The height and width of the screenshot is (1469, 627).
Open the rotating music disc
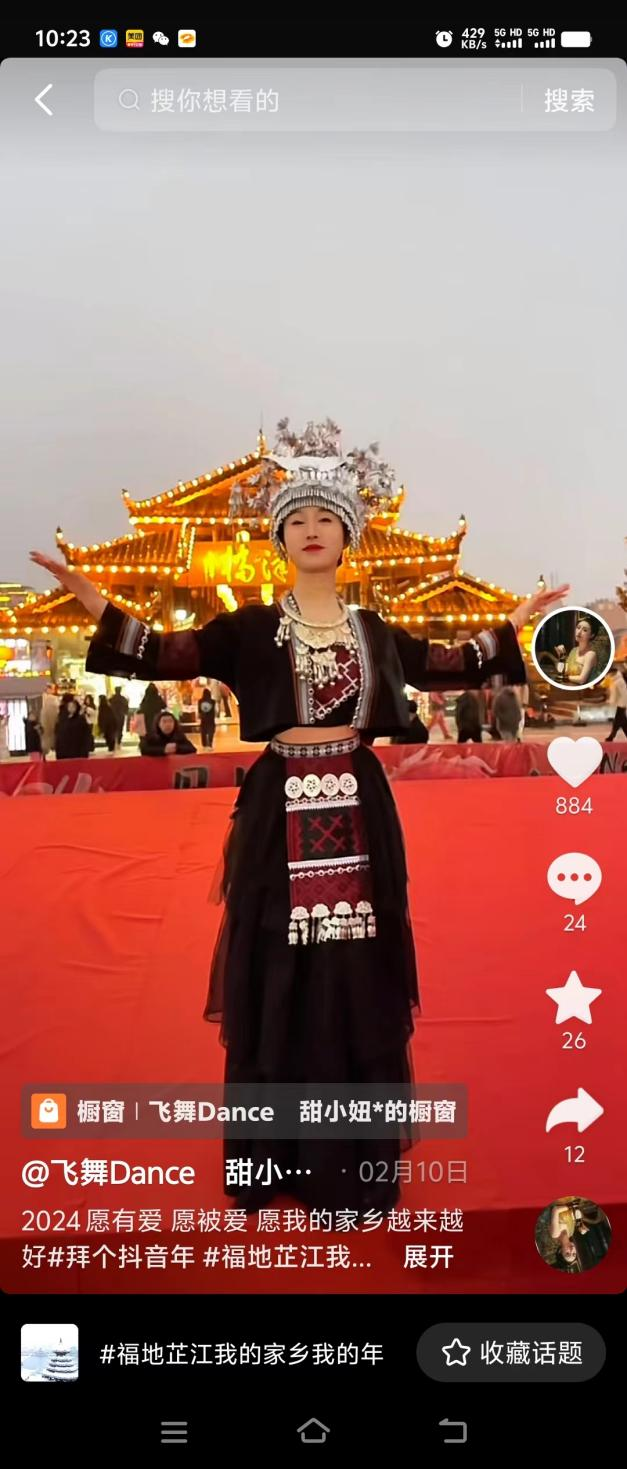point(572,1234)
